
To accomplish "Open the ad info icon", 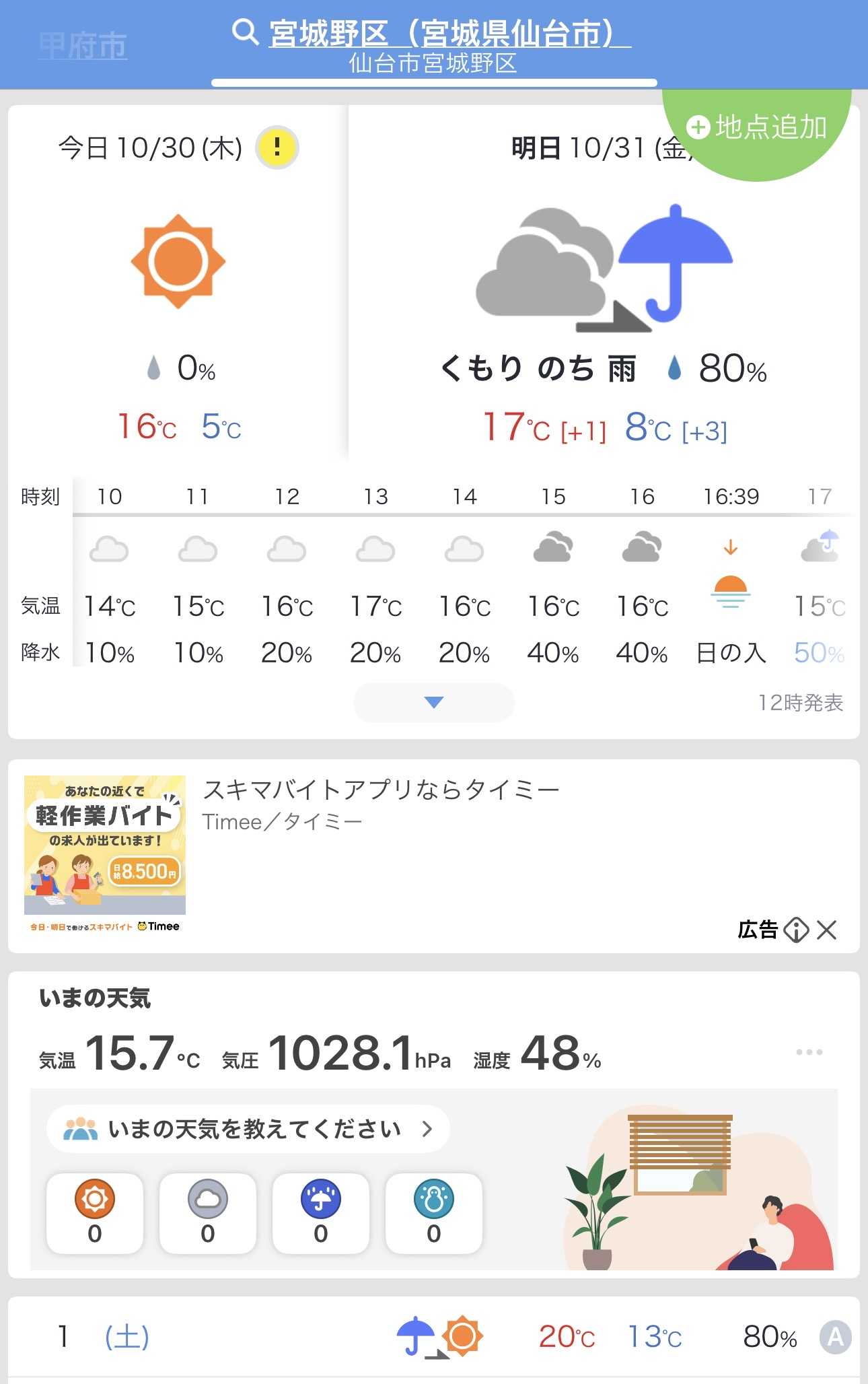I will pos(796,930).
